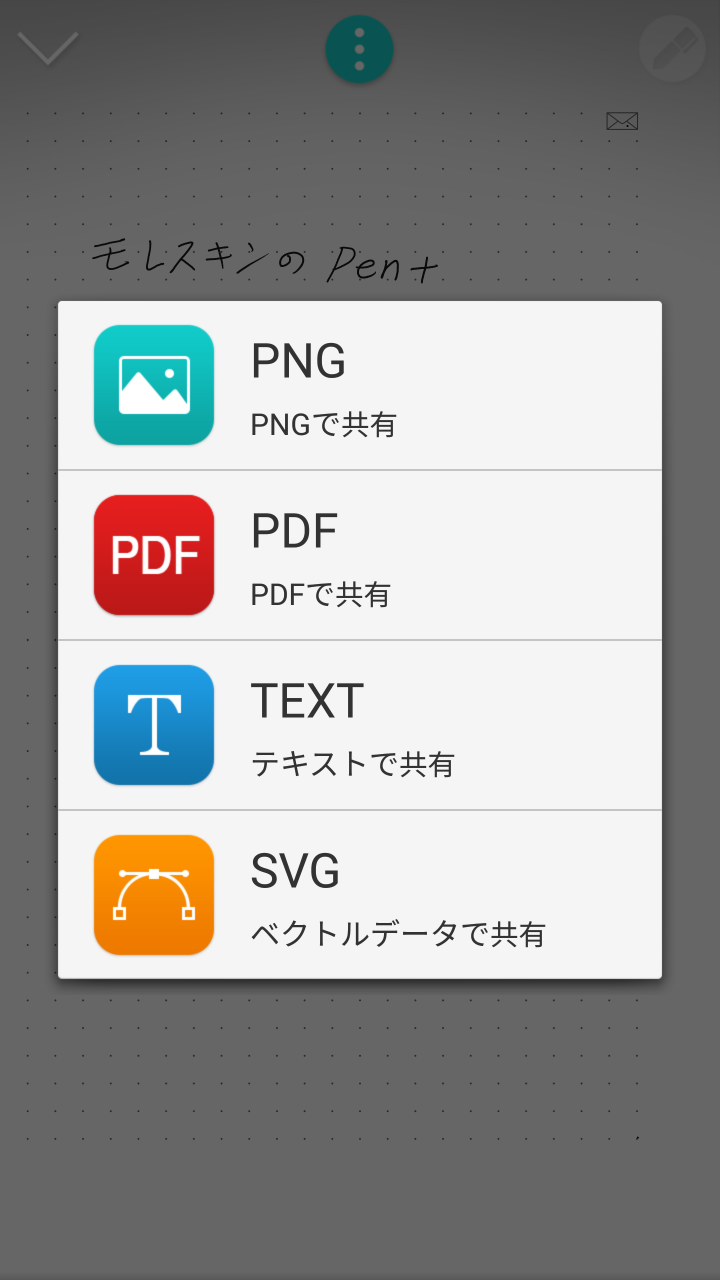Open the three-dot overflow menu

click(359, 49)
